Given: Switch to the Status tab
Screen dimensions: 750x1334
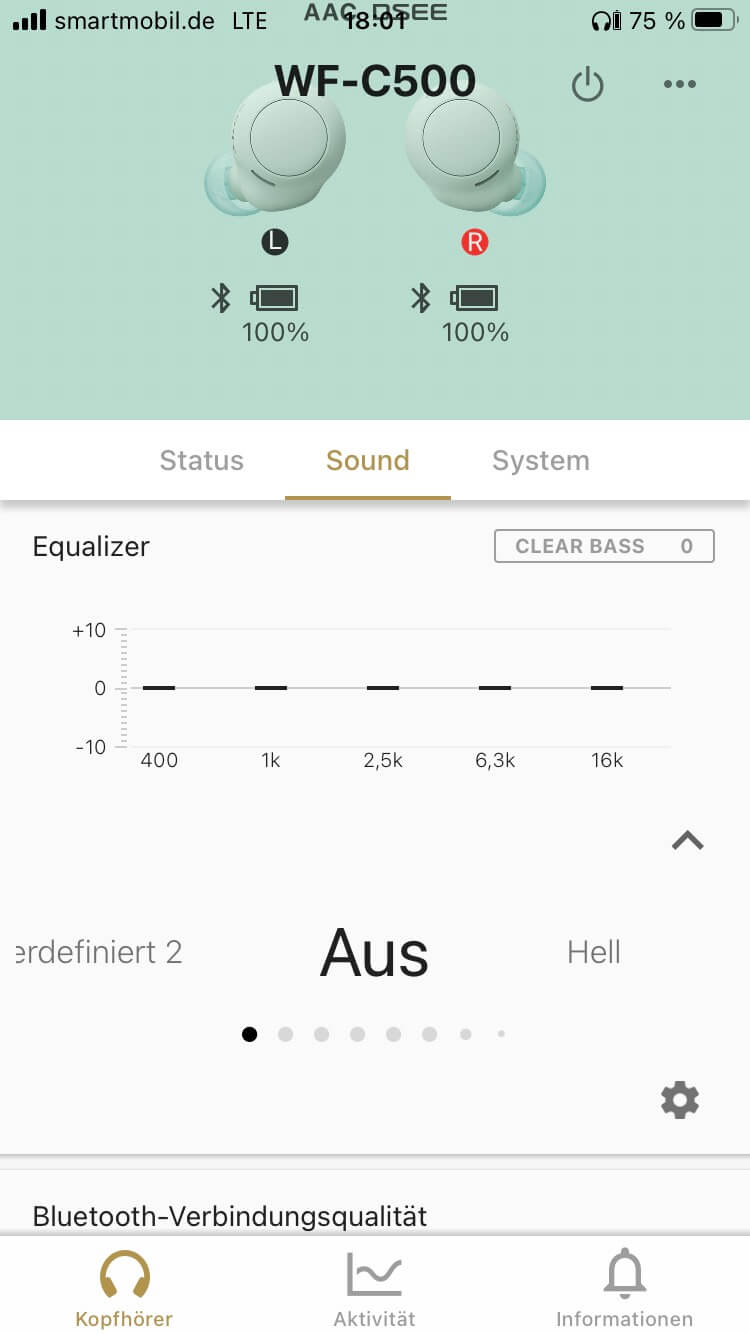Looking at the screenshot, I should tap(202, 461).
